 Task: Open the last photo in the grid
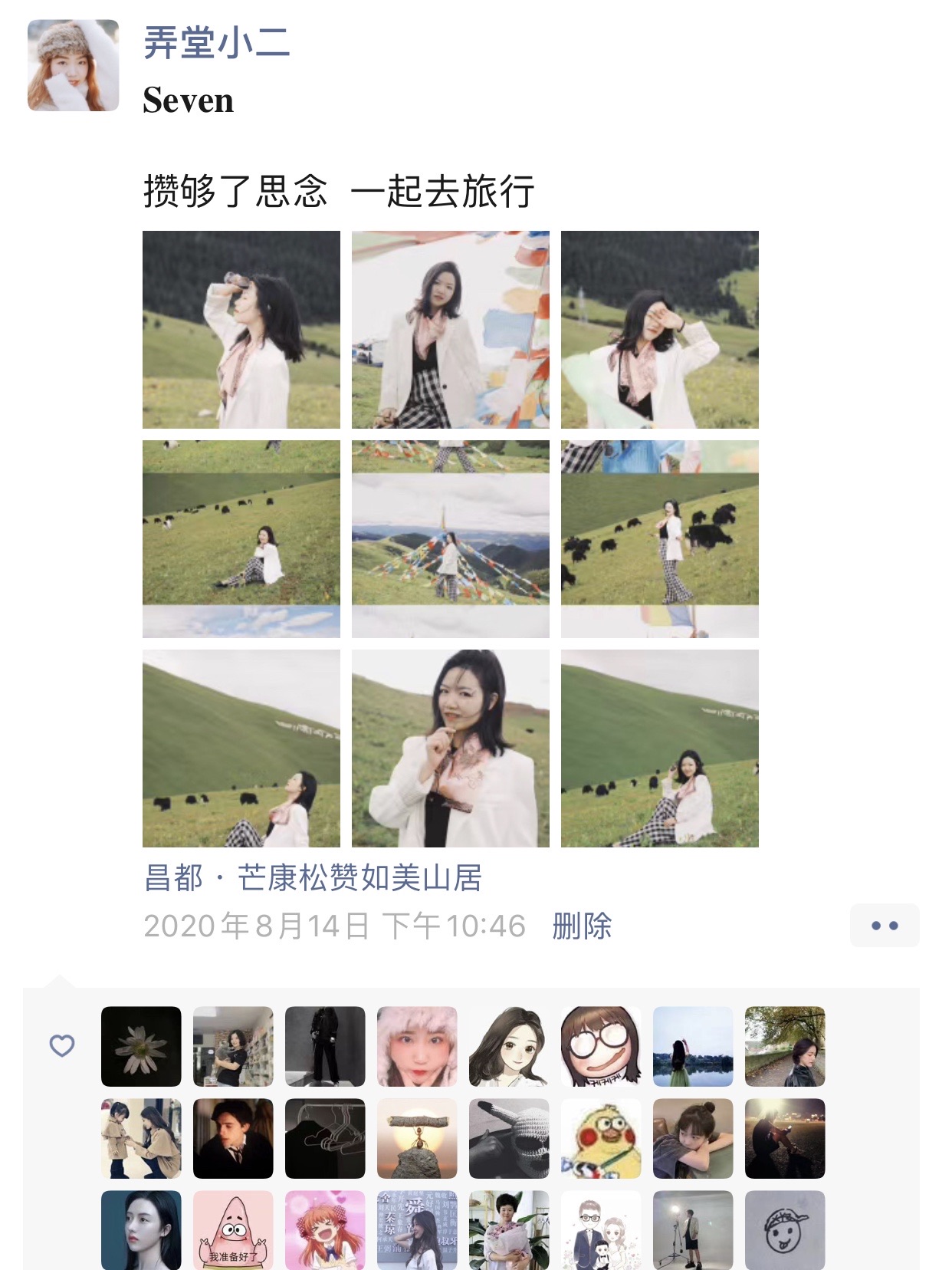click(660, 749)
